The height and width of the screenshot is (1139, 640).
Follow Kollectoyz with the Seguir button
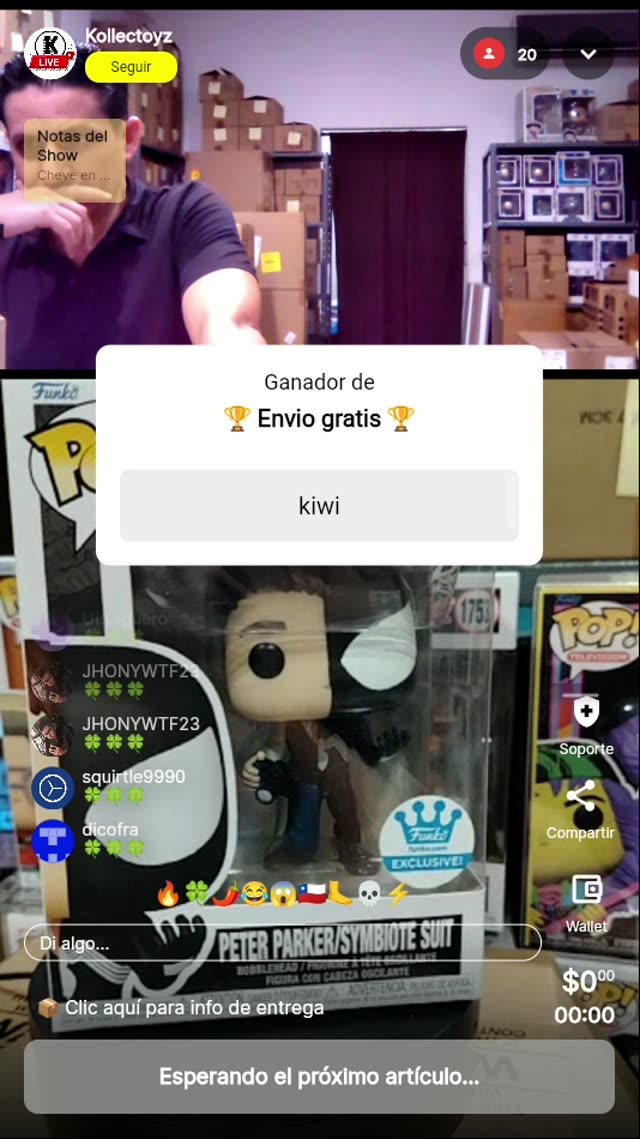click(x=131, y=67)
